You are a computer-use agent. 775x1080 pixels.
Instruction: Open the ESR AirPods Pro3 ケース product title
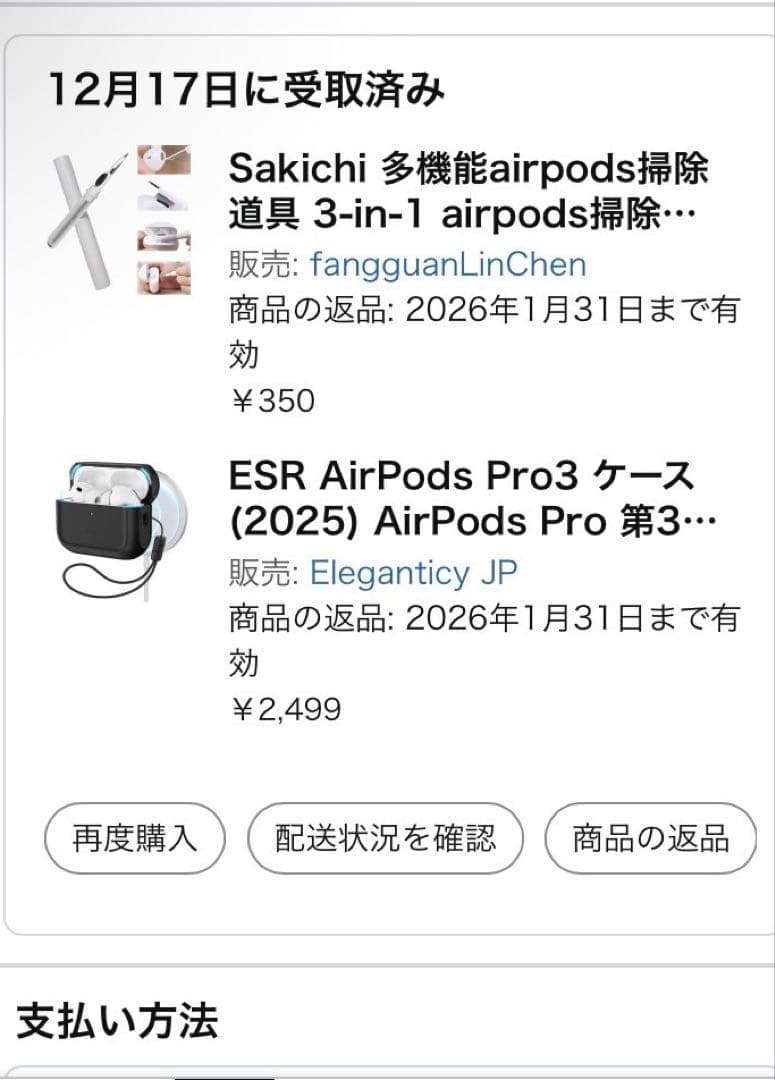(460, 500)
